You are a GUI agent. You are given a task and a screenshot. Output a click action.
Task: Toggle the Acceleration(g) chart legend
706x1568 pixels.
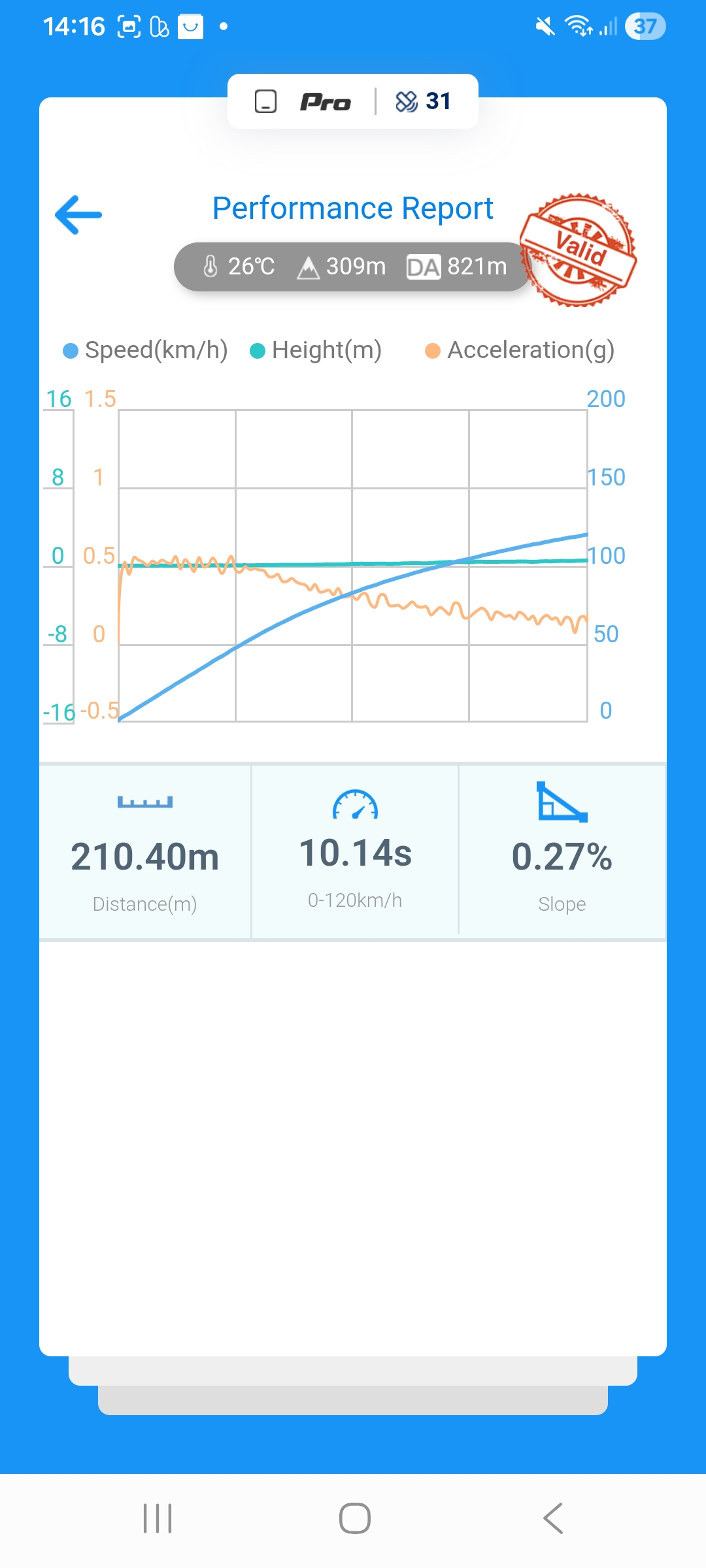(520, 350)
